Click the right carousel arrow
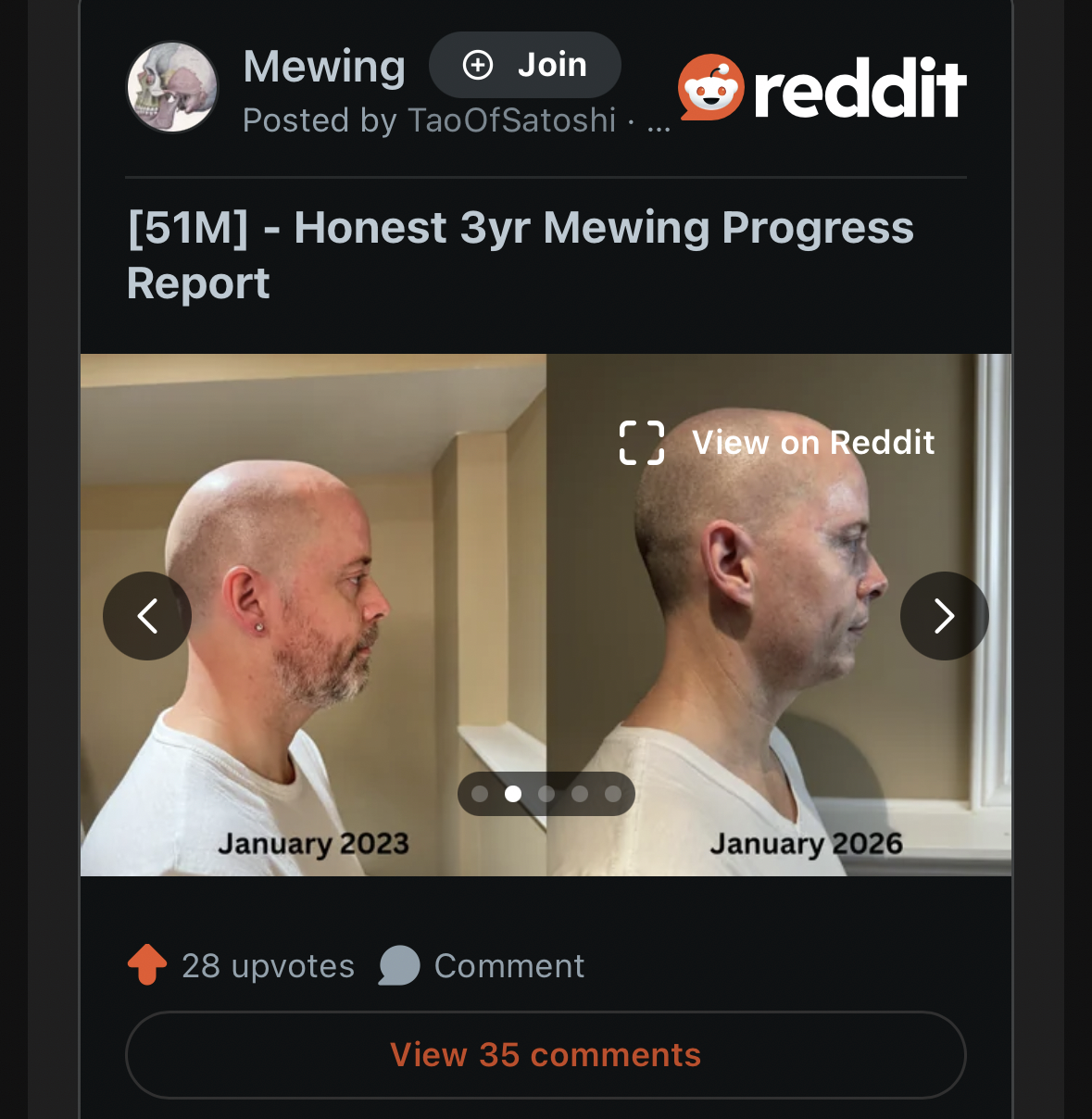 pyautogui.click(x=944, y=615)
